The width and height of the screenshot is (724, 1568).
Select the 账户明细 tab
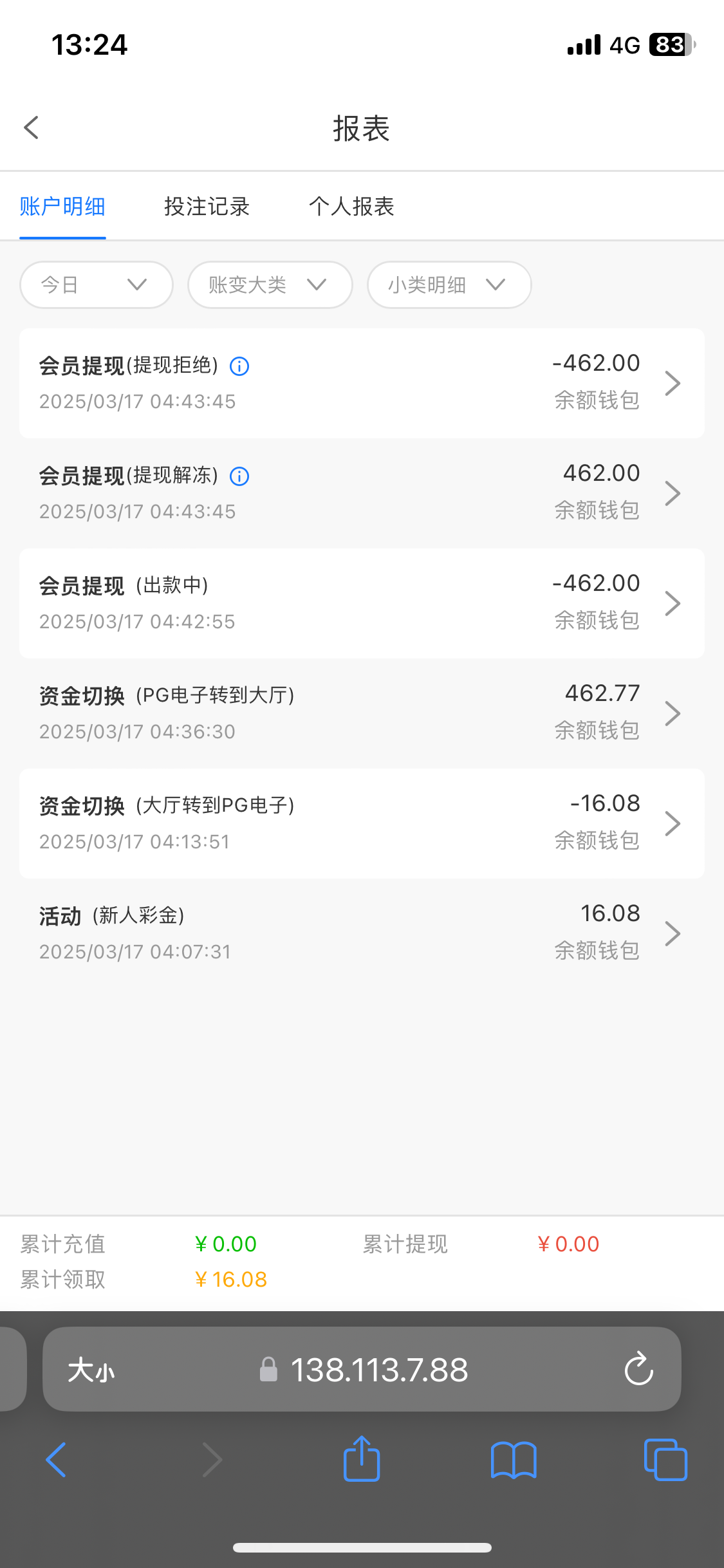pos(62,207)
